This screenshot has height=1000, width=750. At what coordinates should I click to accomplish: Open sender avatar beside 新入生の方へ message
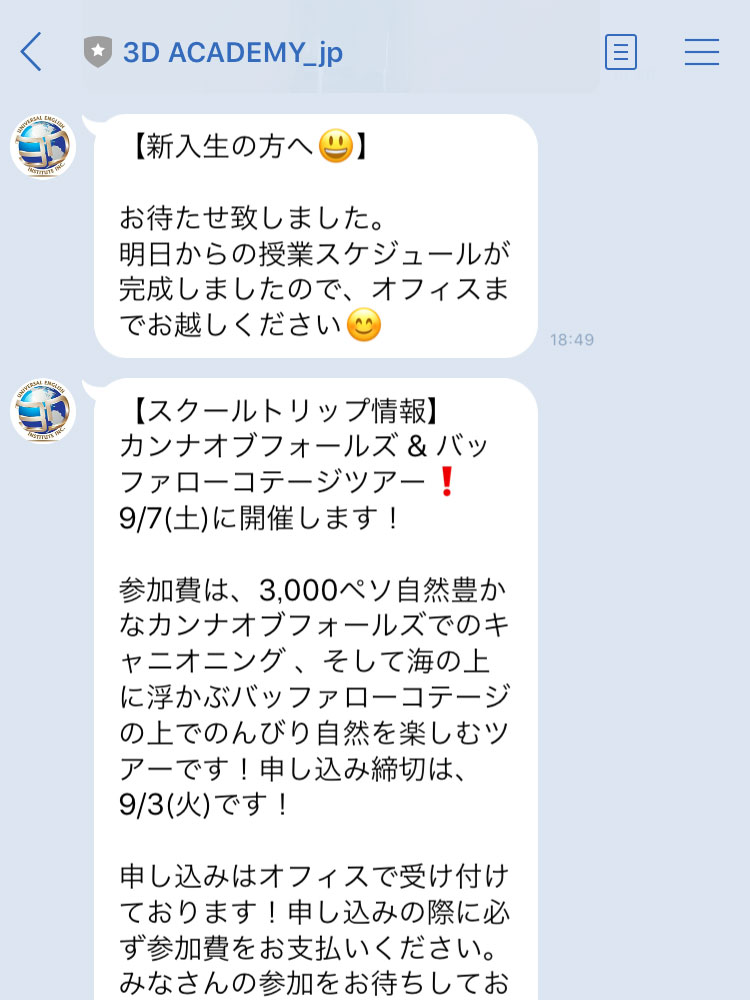click(43, 147)
